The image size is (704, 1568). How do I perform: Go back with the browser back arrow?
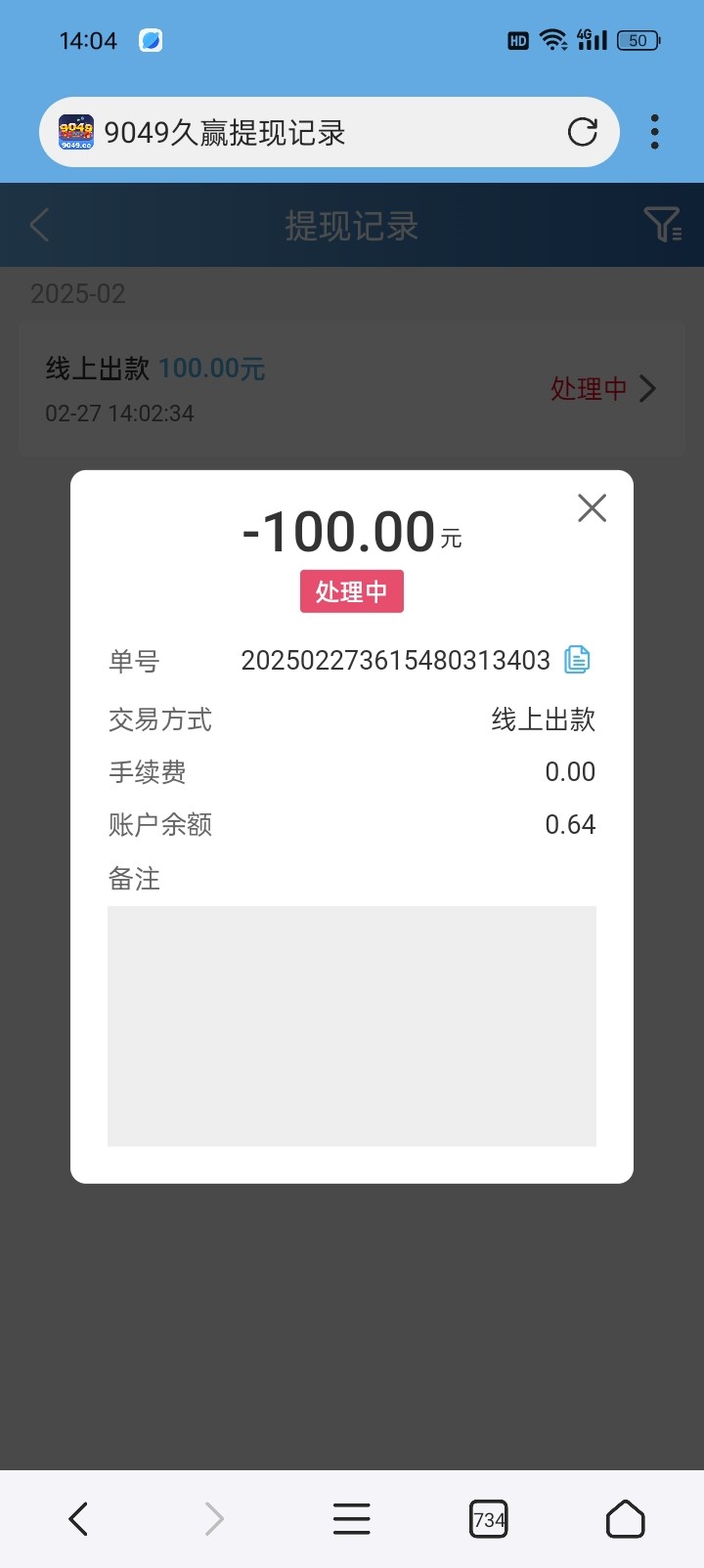pyautogui.click(x=79, y=1519)
